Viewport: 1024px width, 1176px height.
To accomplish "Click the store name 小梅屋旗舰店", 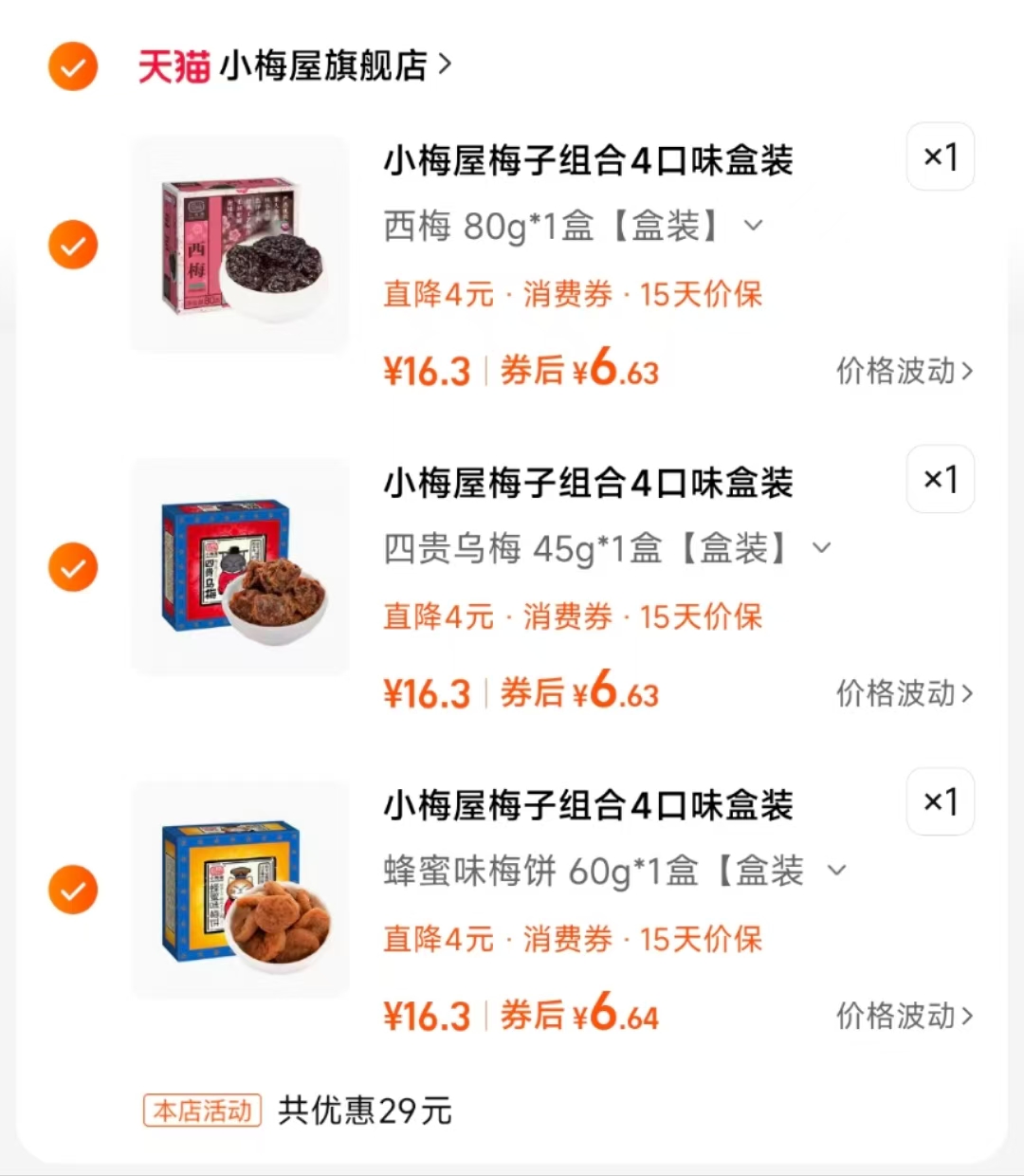I will click(322, 67).
